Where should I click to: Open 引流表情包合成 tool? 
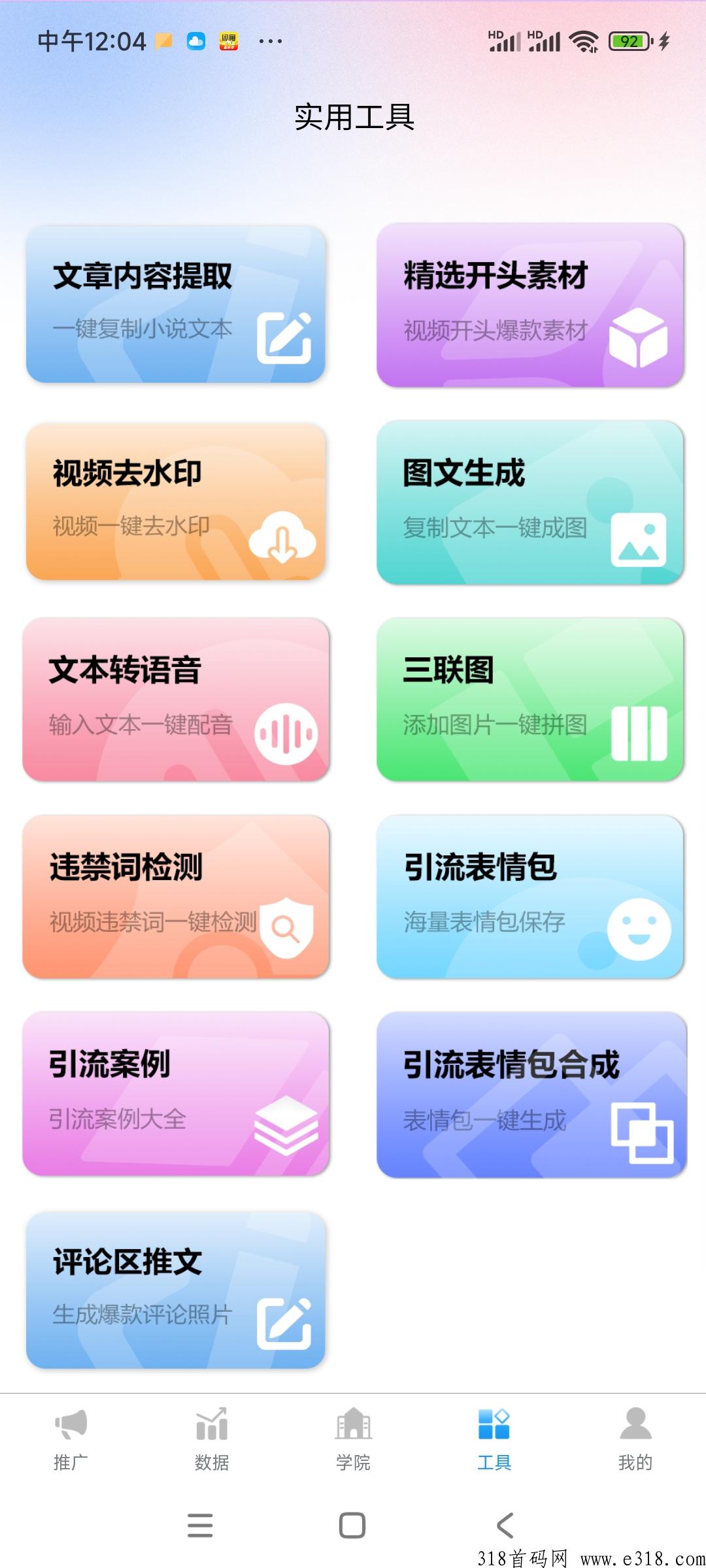pyautogui.click(x=531, y=1095)
